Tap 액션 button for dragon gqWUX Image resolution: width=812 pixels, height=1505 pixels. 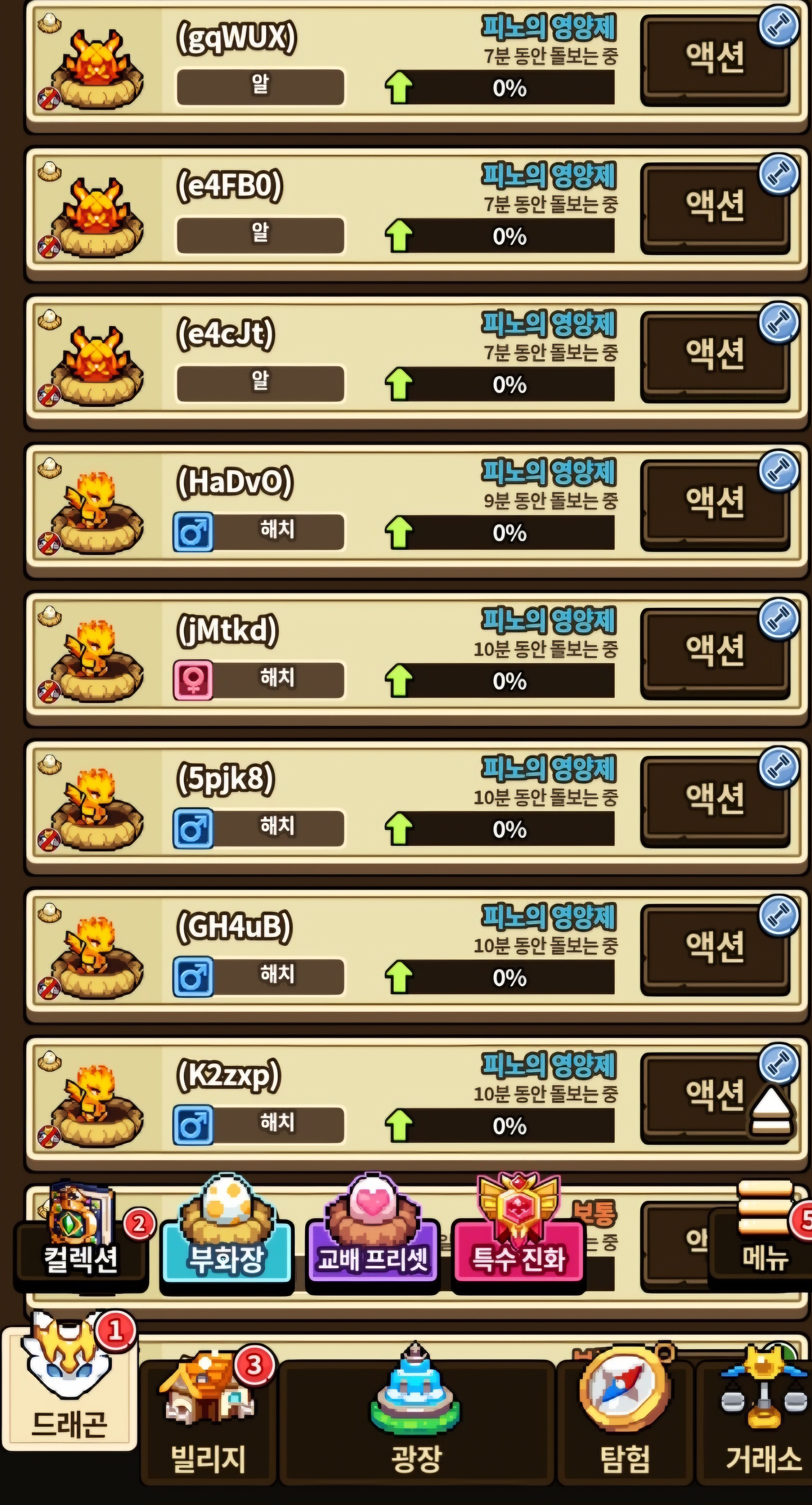714,59
